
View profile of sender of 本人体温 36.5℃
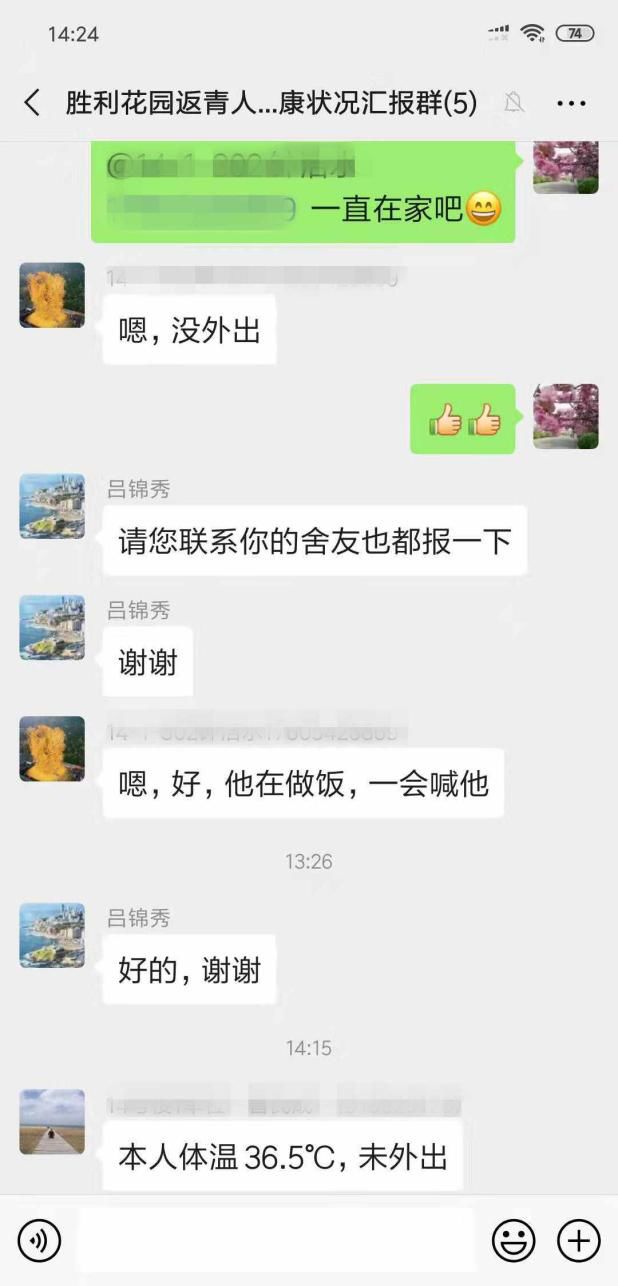click(x=52, y=1122)
